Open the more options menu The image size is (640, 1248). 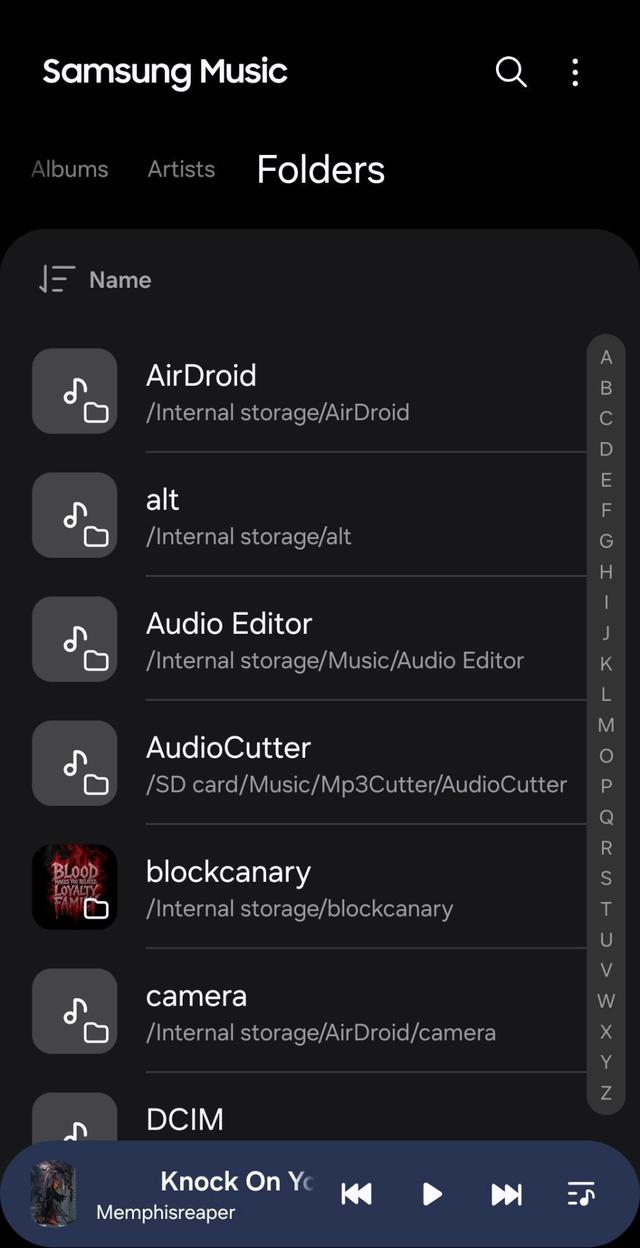[575, 72]
